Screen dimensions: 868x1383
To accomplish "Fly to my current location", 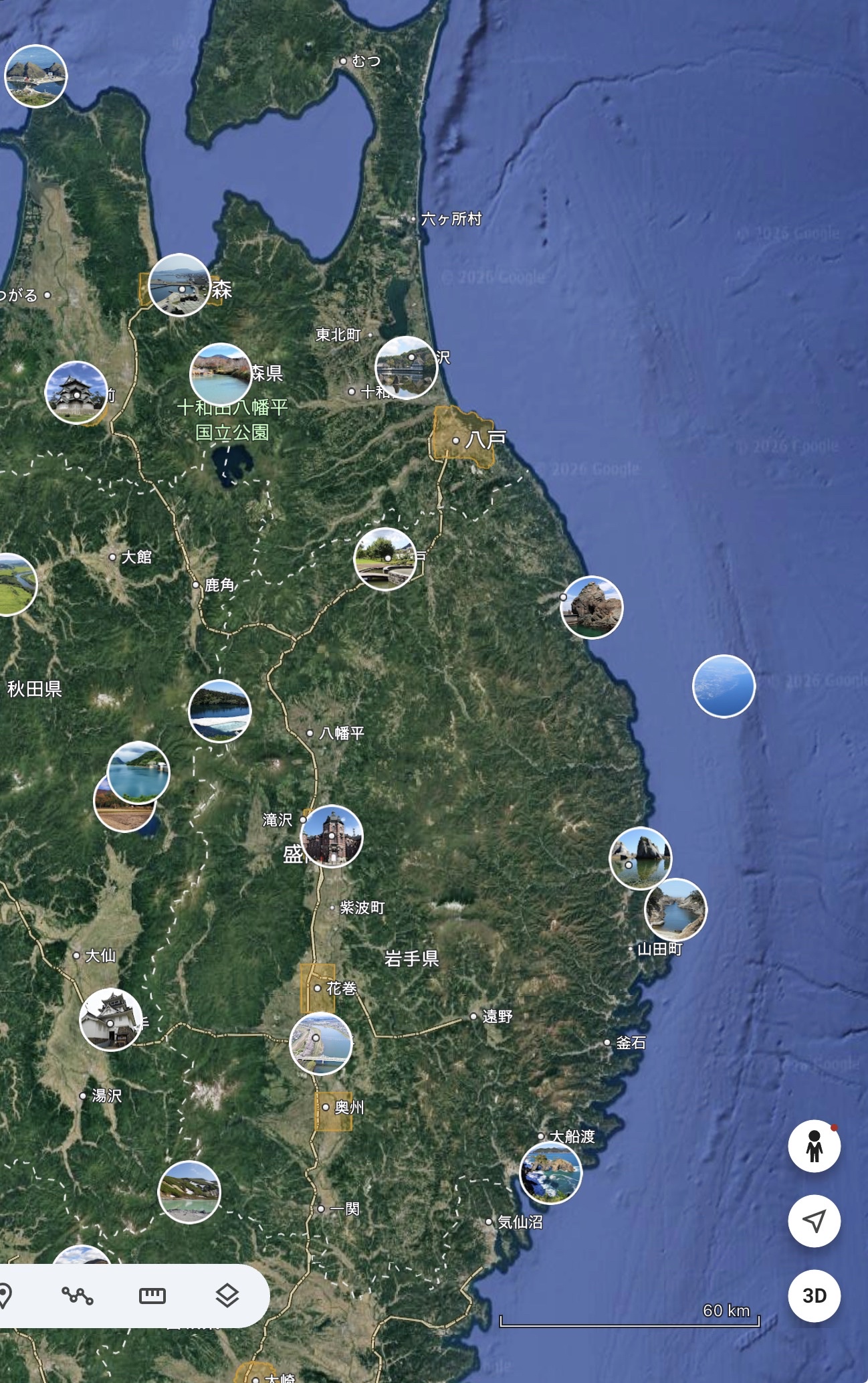I will tap(814, 1221).
